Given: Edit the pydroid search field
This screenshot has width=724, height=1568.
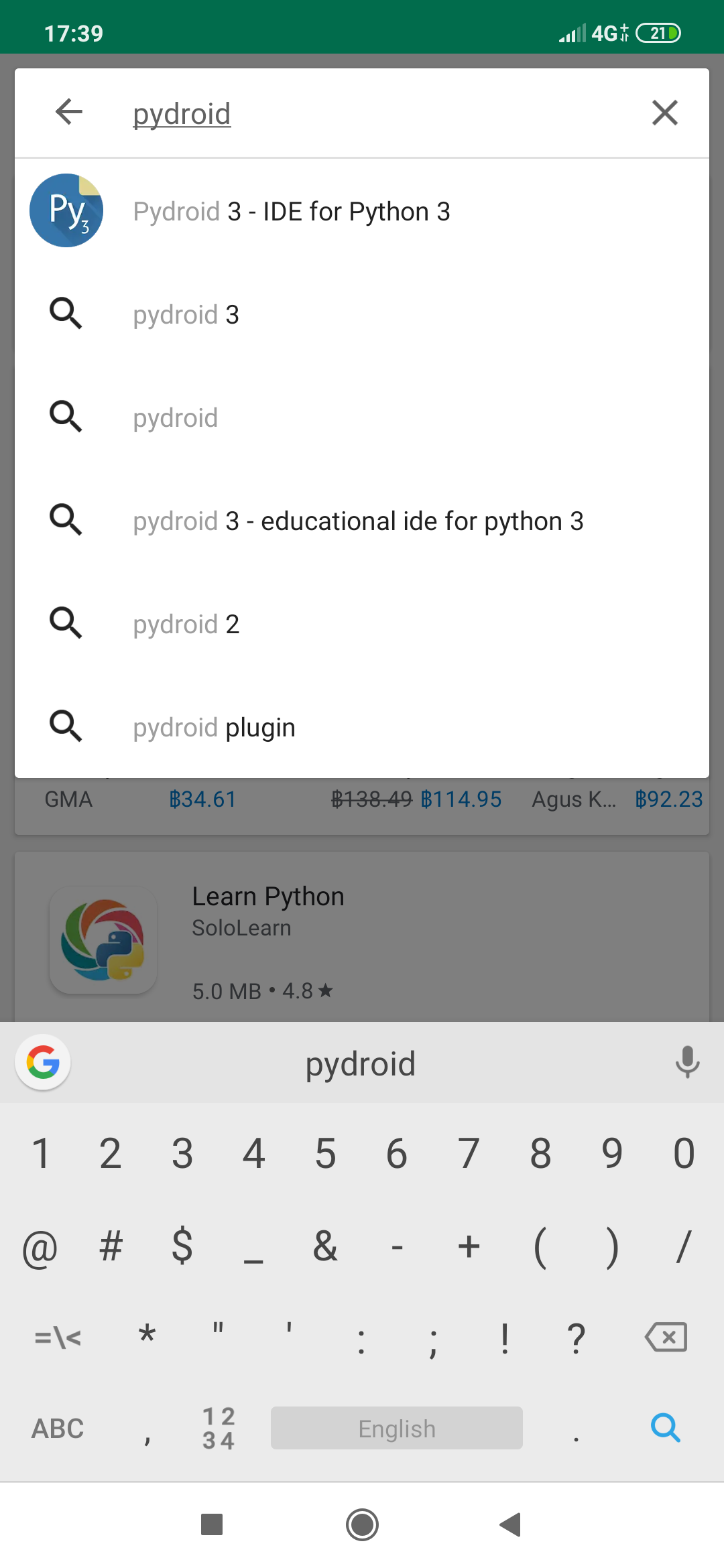Looking at the screenshot, I should (375, 114).
